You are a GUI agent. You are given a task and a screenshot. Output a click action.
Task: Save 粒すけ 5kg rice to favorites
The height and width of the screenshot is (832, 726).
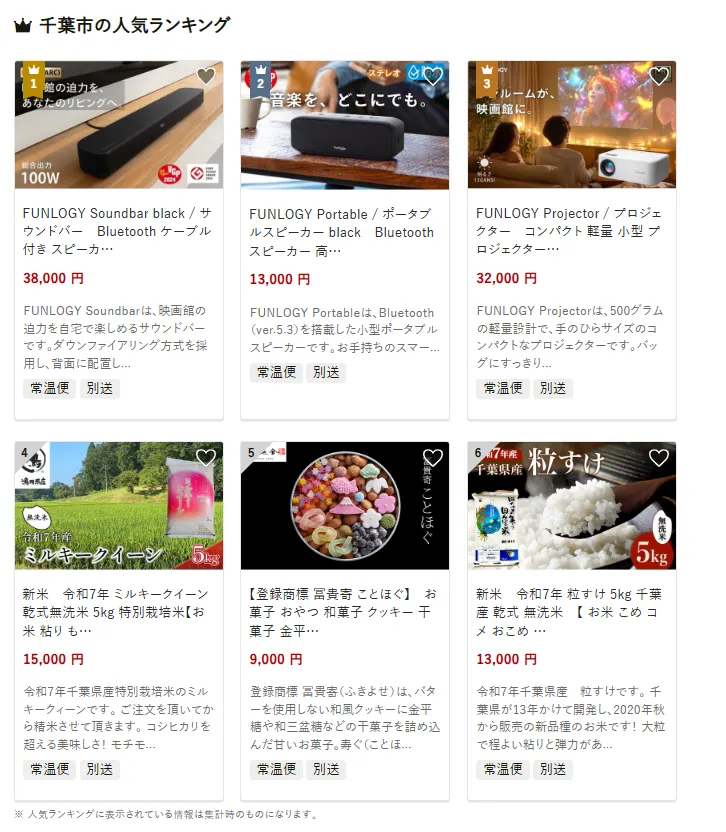[x=659, y=458]
